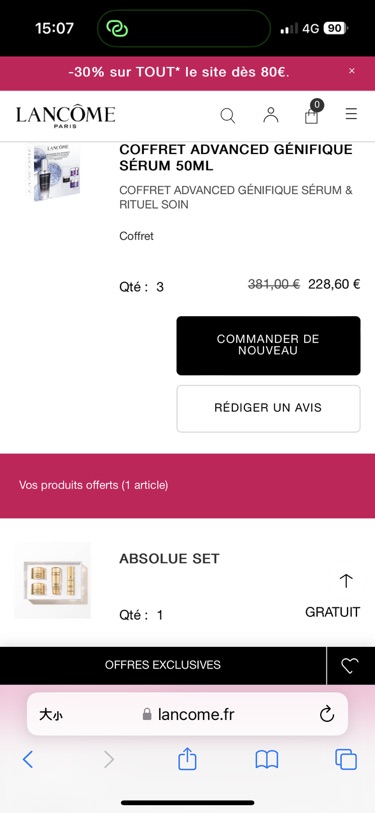Dismiss the -30% promo banner

(x=352, y=71)
